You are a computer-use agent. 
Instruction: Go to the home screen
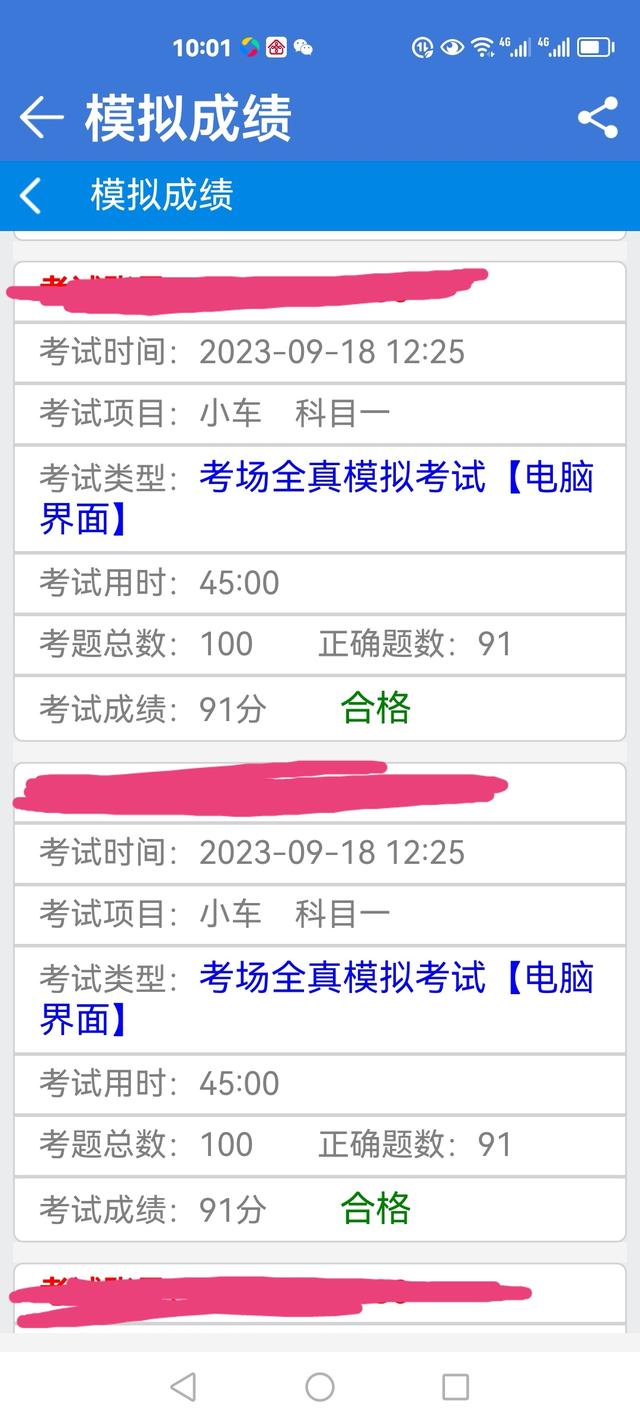coord(320,1386)
